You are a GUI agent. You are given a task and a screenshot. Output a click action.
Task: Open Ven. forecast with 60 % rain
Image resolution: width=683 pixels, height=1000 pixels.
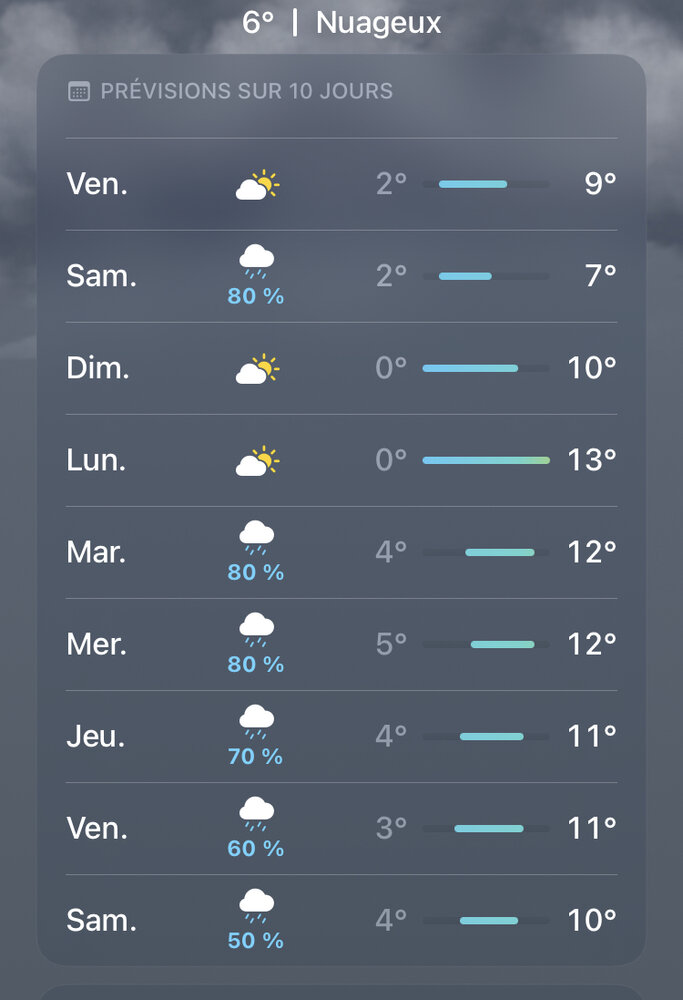(x=341, y=829)
